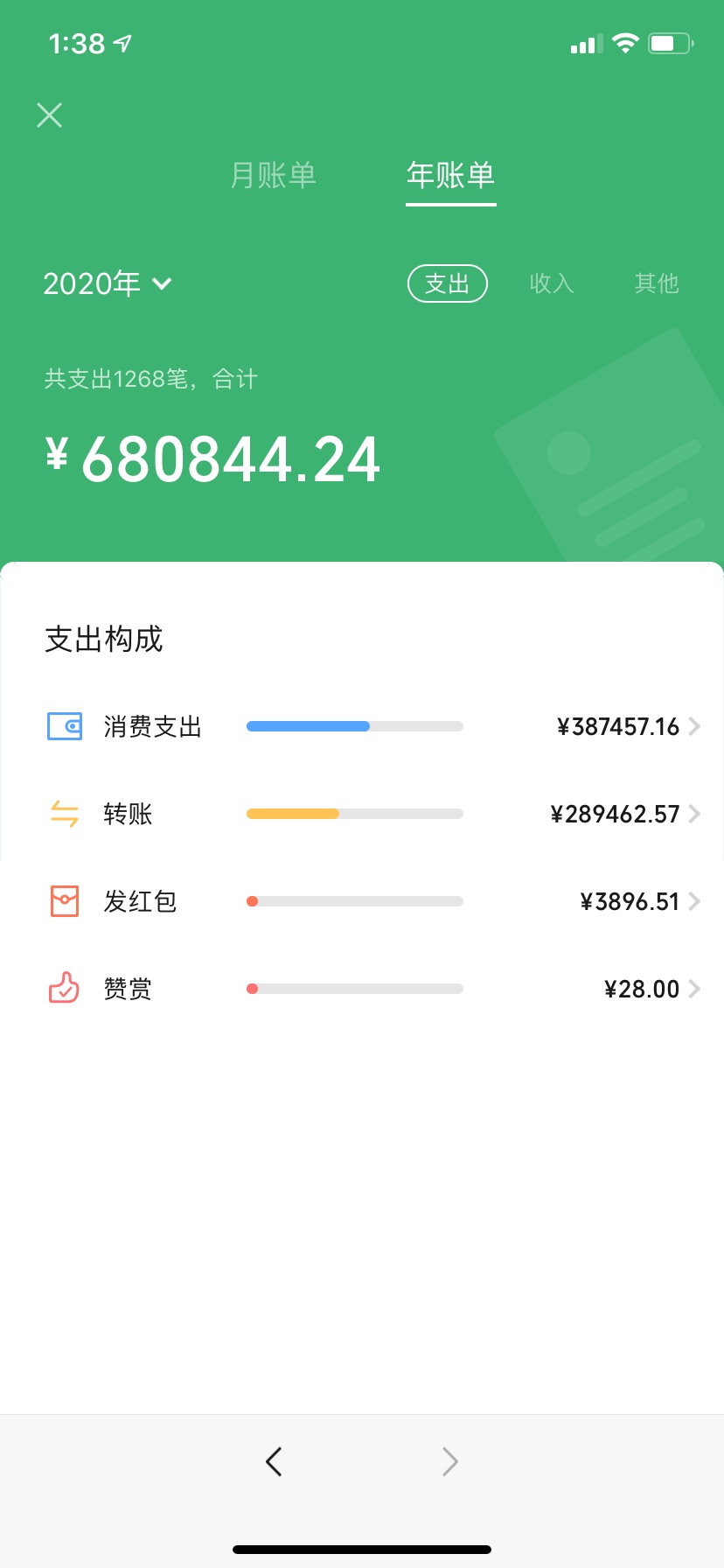Open 消费支出 details row
This screenshot has height=1568, width=724.
pyautogui.click(x=362, y=726)
